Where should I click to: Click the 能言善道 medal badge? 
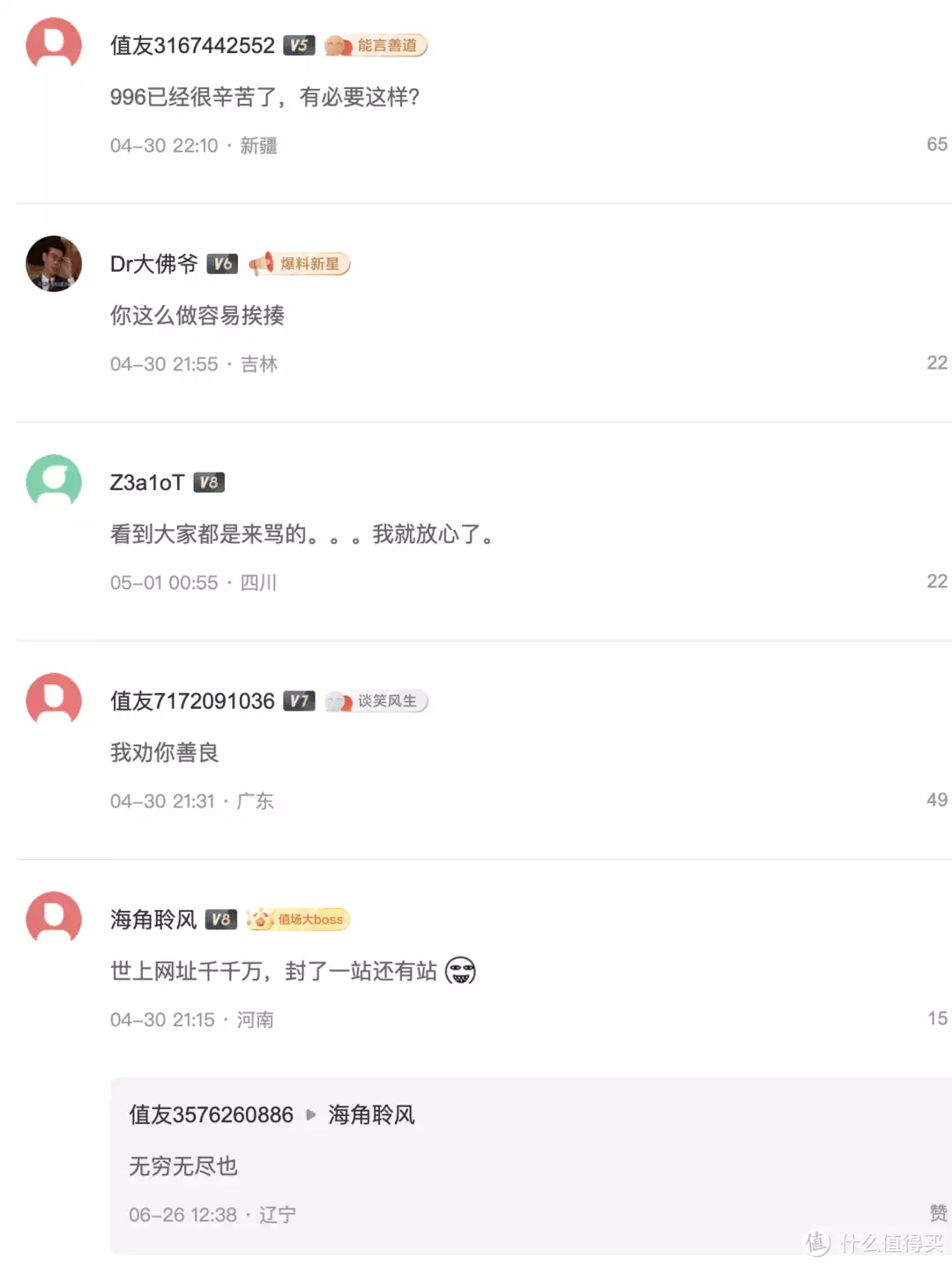click(375, 45)
